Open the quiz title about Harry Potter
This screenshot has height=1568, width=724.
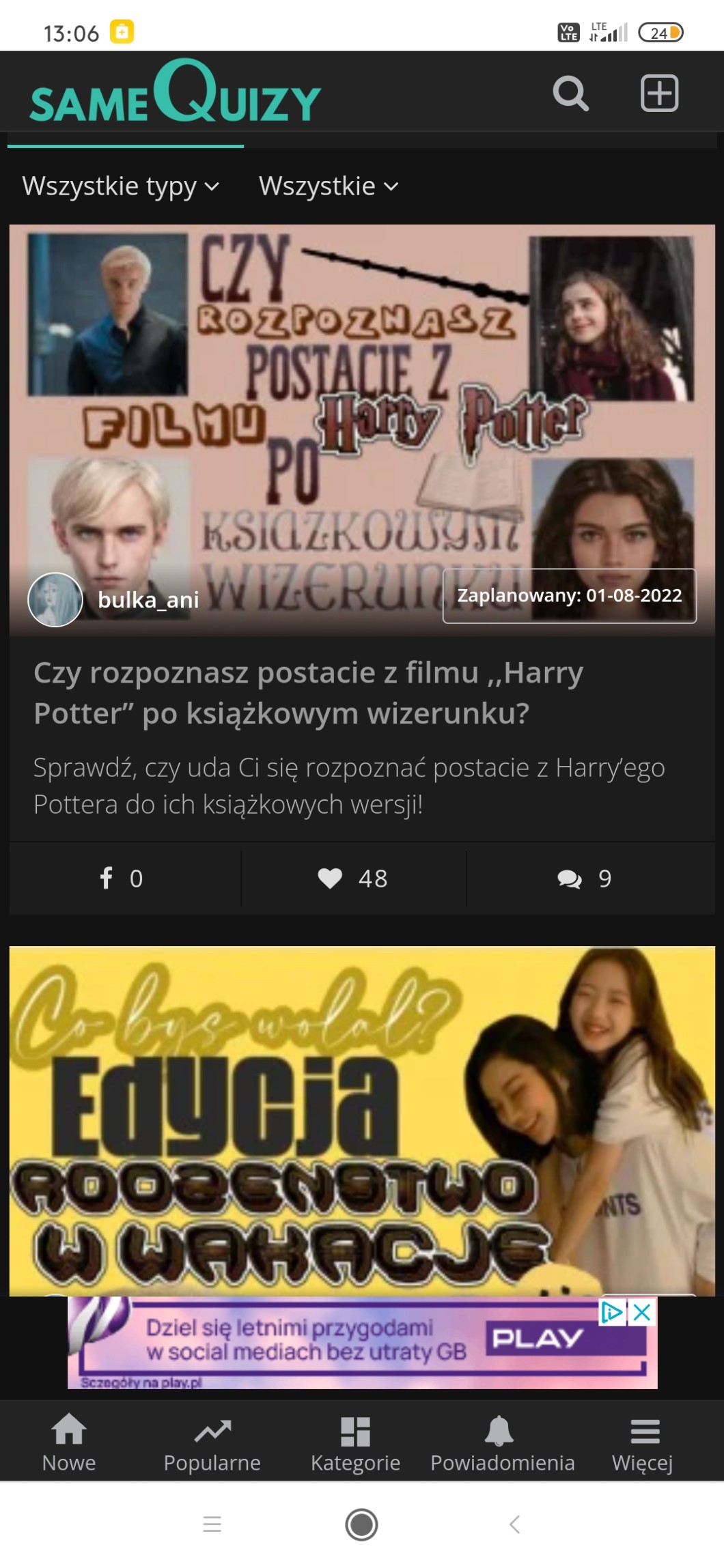point(309,693)
